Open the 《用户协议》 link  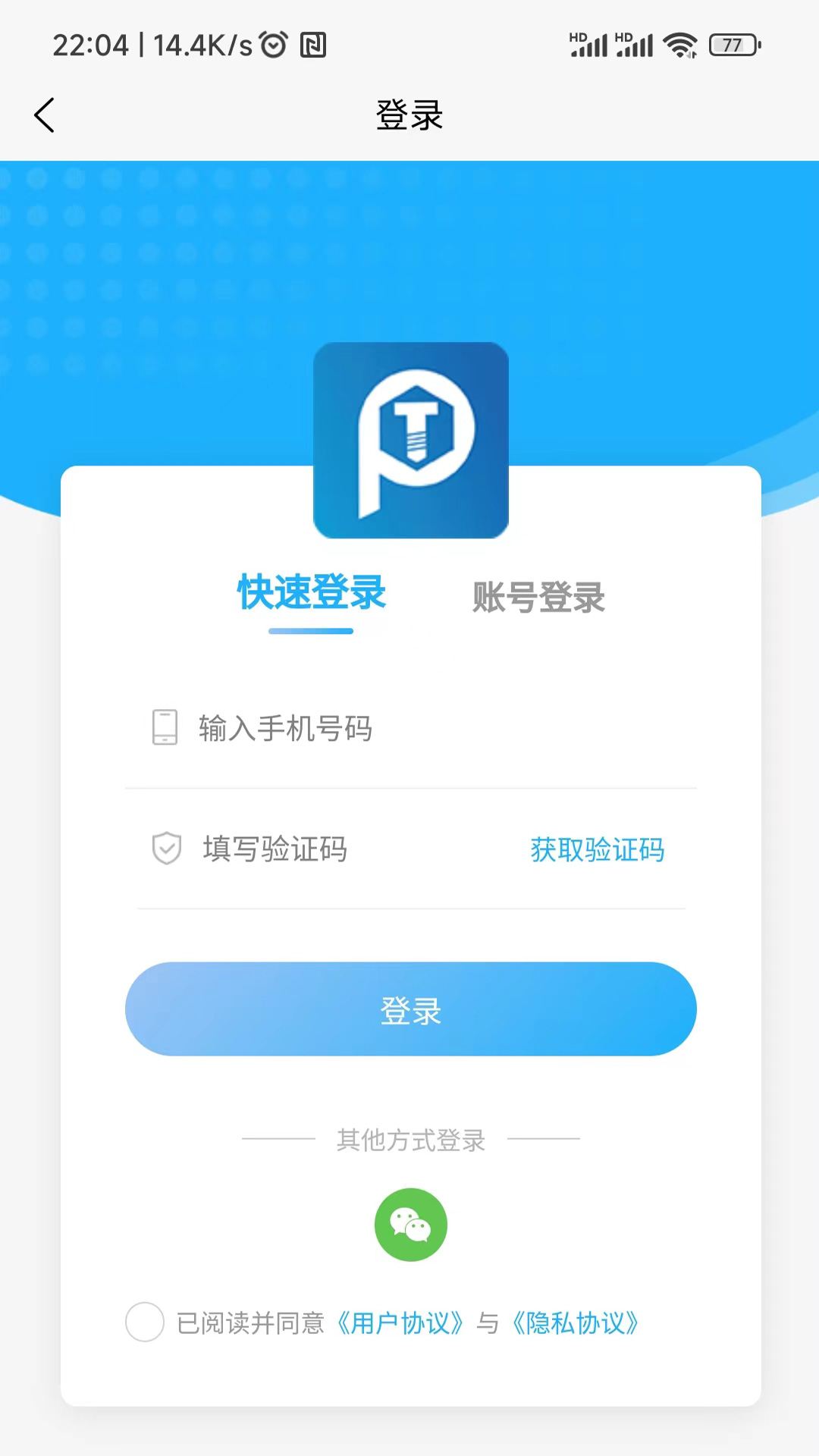(399, 1323)
